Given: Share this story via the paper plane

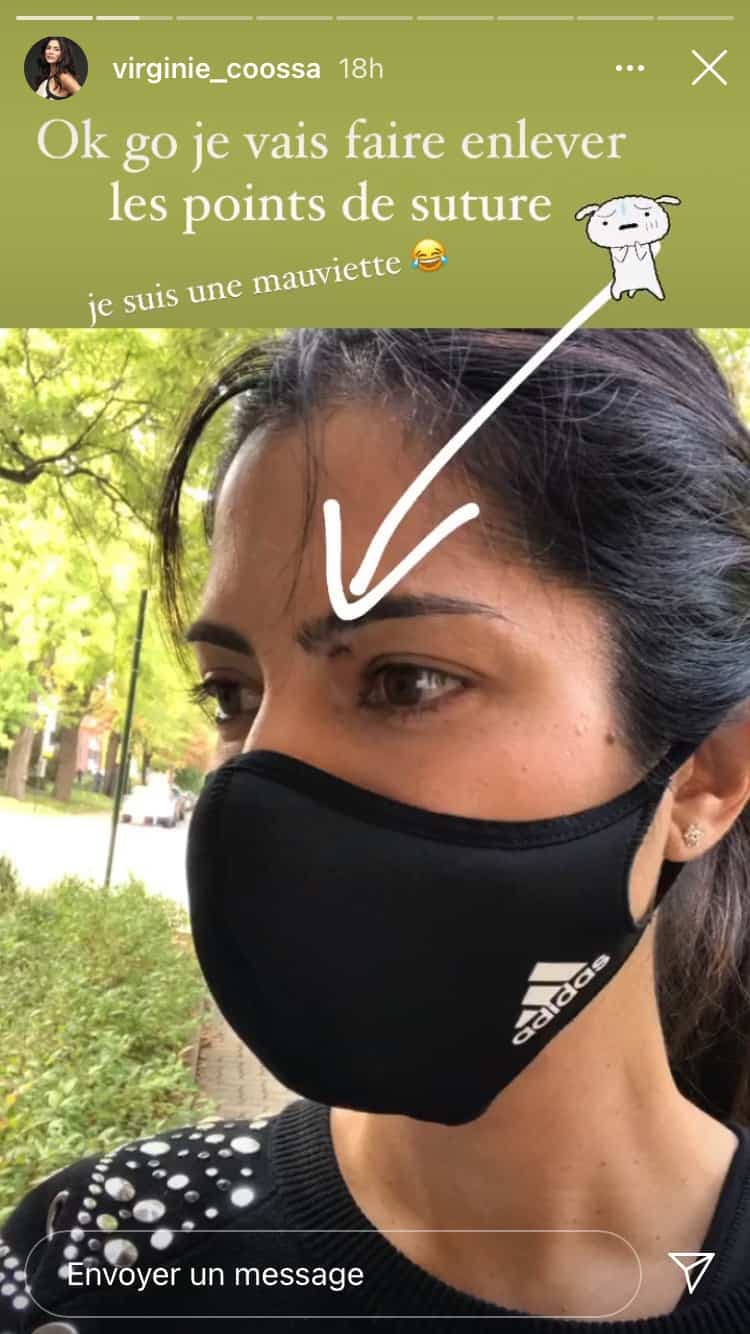Looking at the screenshot, I should (691, 1272).
